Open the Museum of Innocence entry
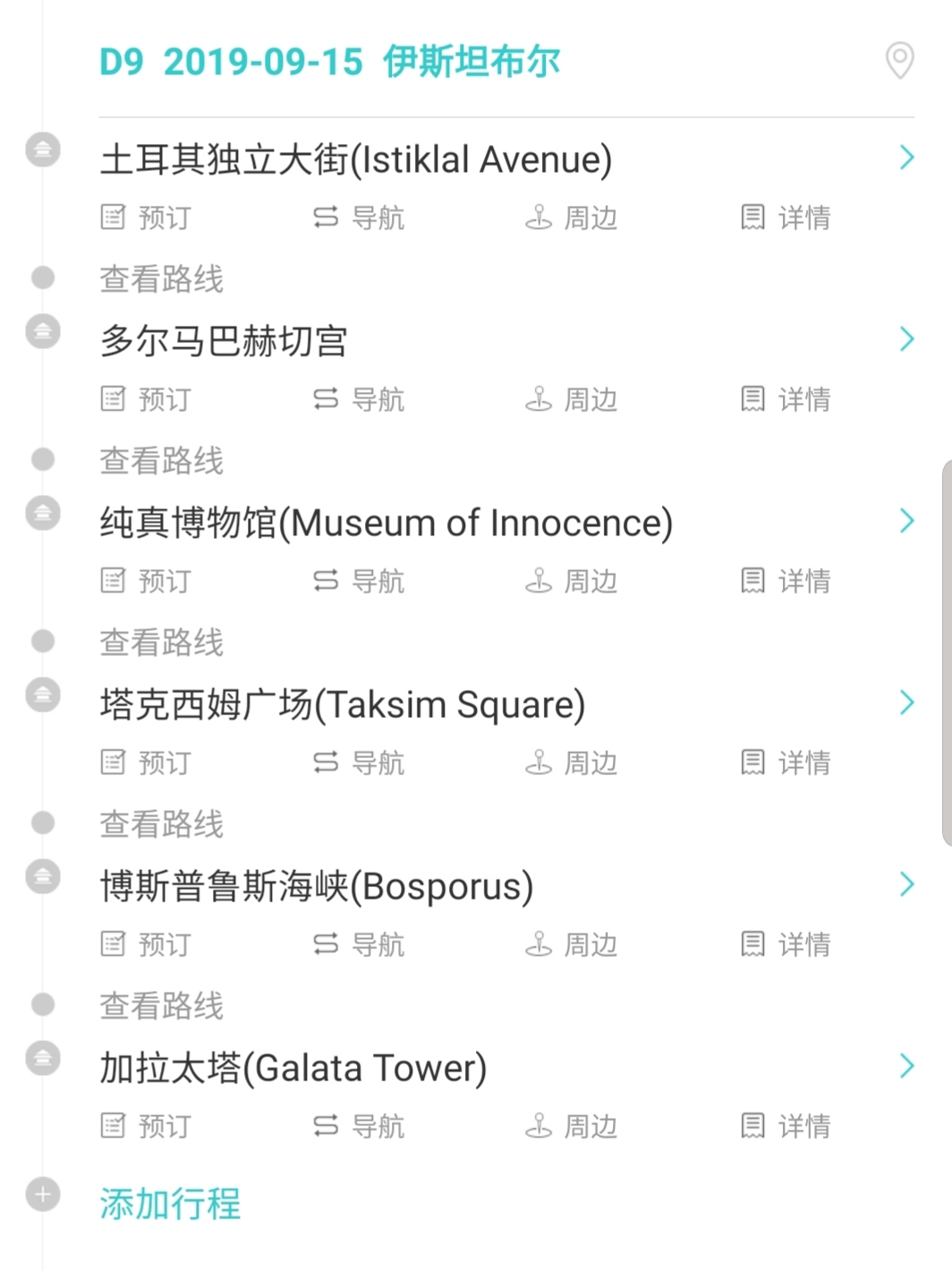 coord(386,522)
